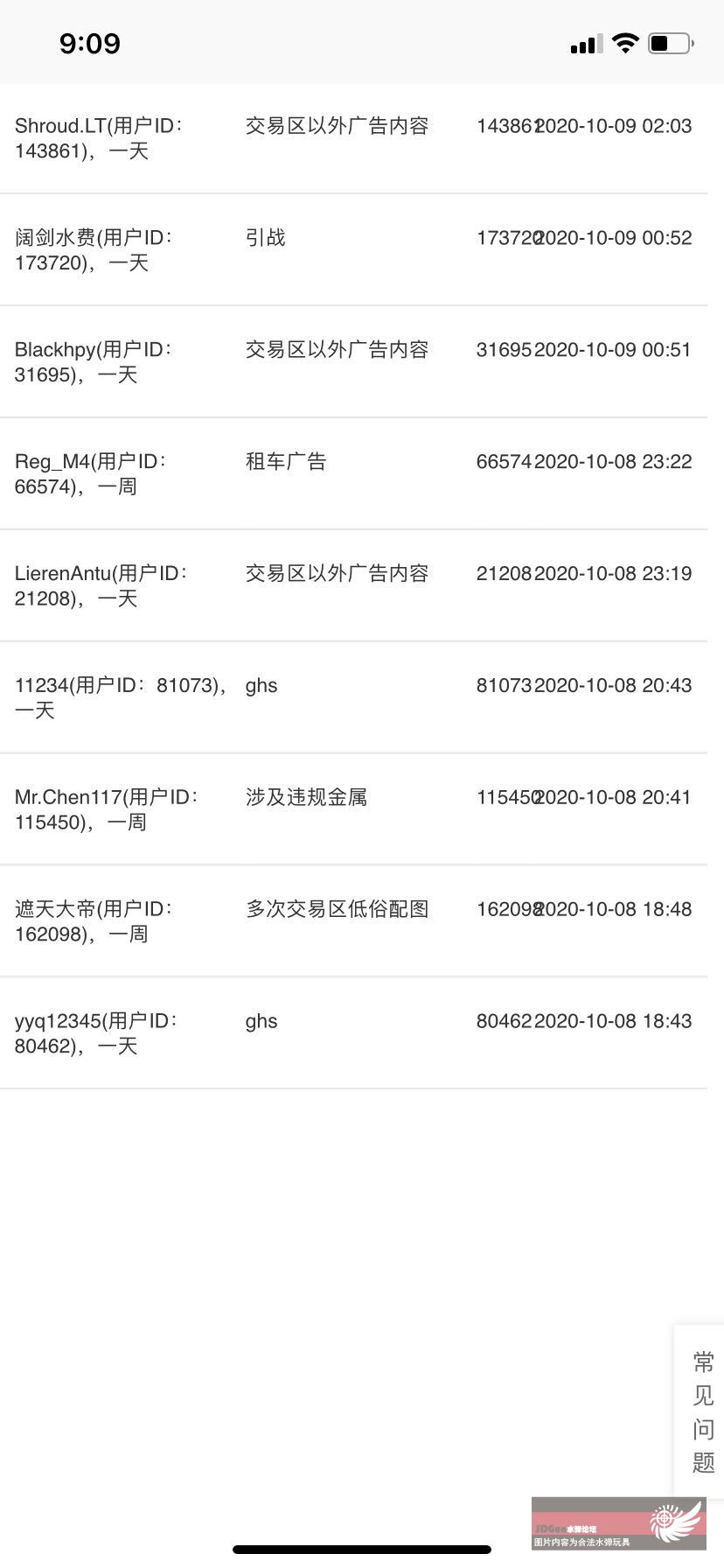This screenshot has width=724, height=1568.
Task: Open the 常见问题 side tab
Action: coord(700,1411)
